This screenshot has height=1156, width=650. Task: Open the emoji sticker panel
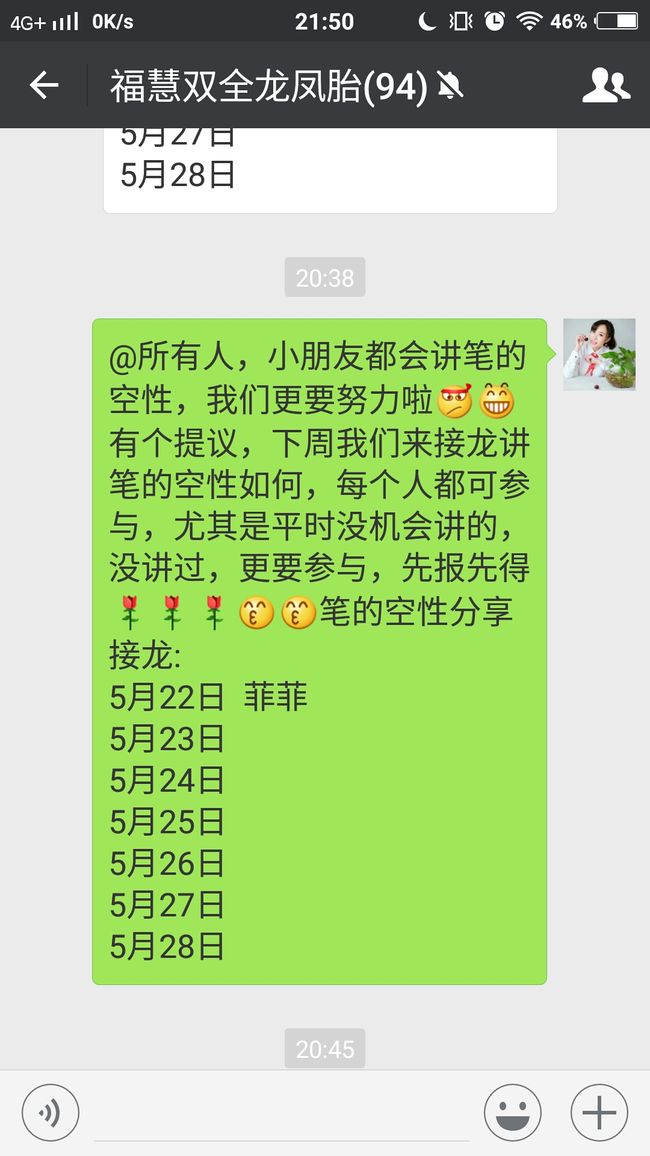512,1113
